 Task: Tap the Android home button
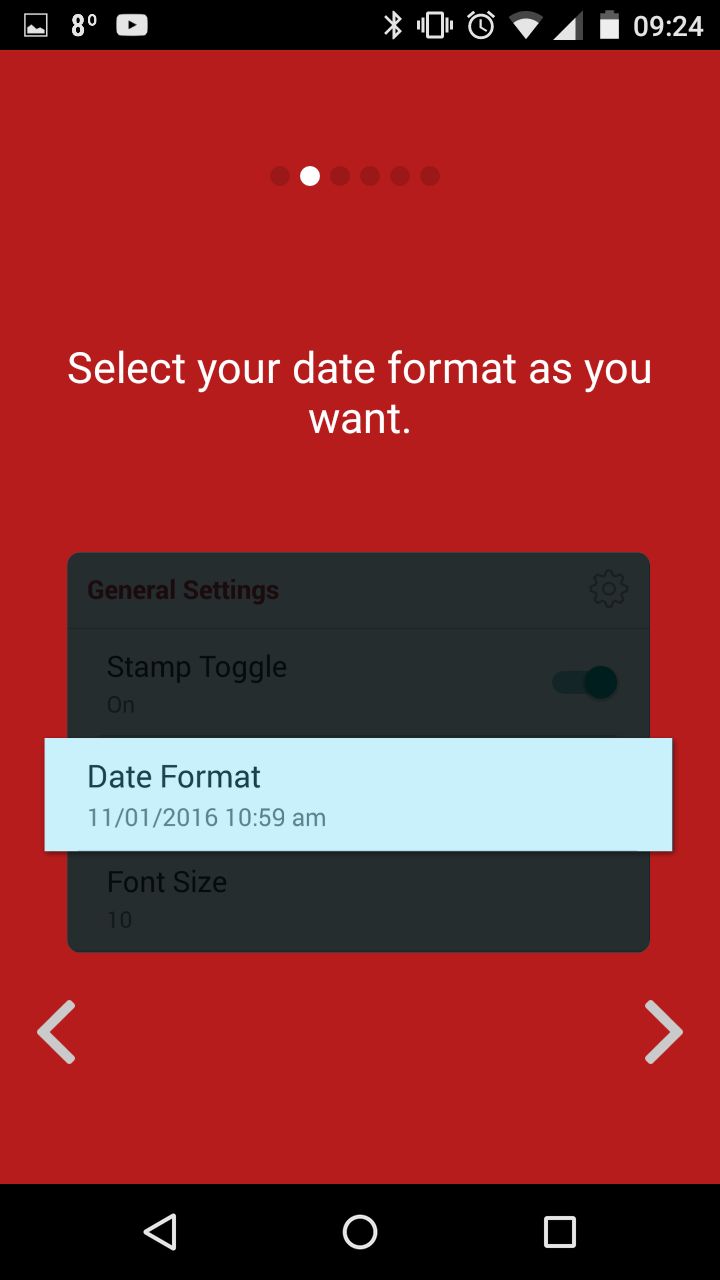pyautogui.click(x=360, y=1232)
